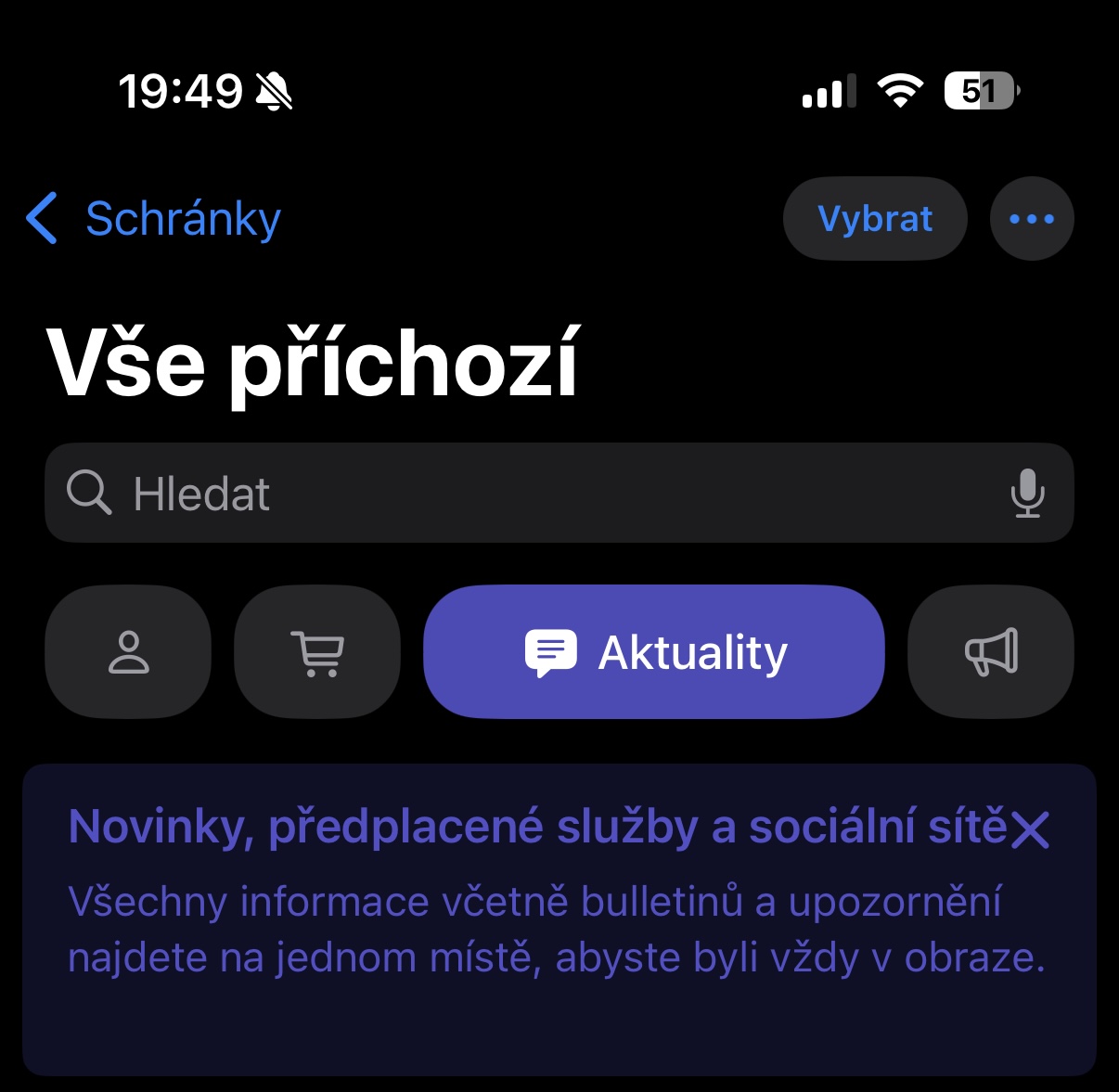1119x1092 pixels.
Task: Switch to the shopping cart transactions category
Action: 318,652
